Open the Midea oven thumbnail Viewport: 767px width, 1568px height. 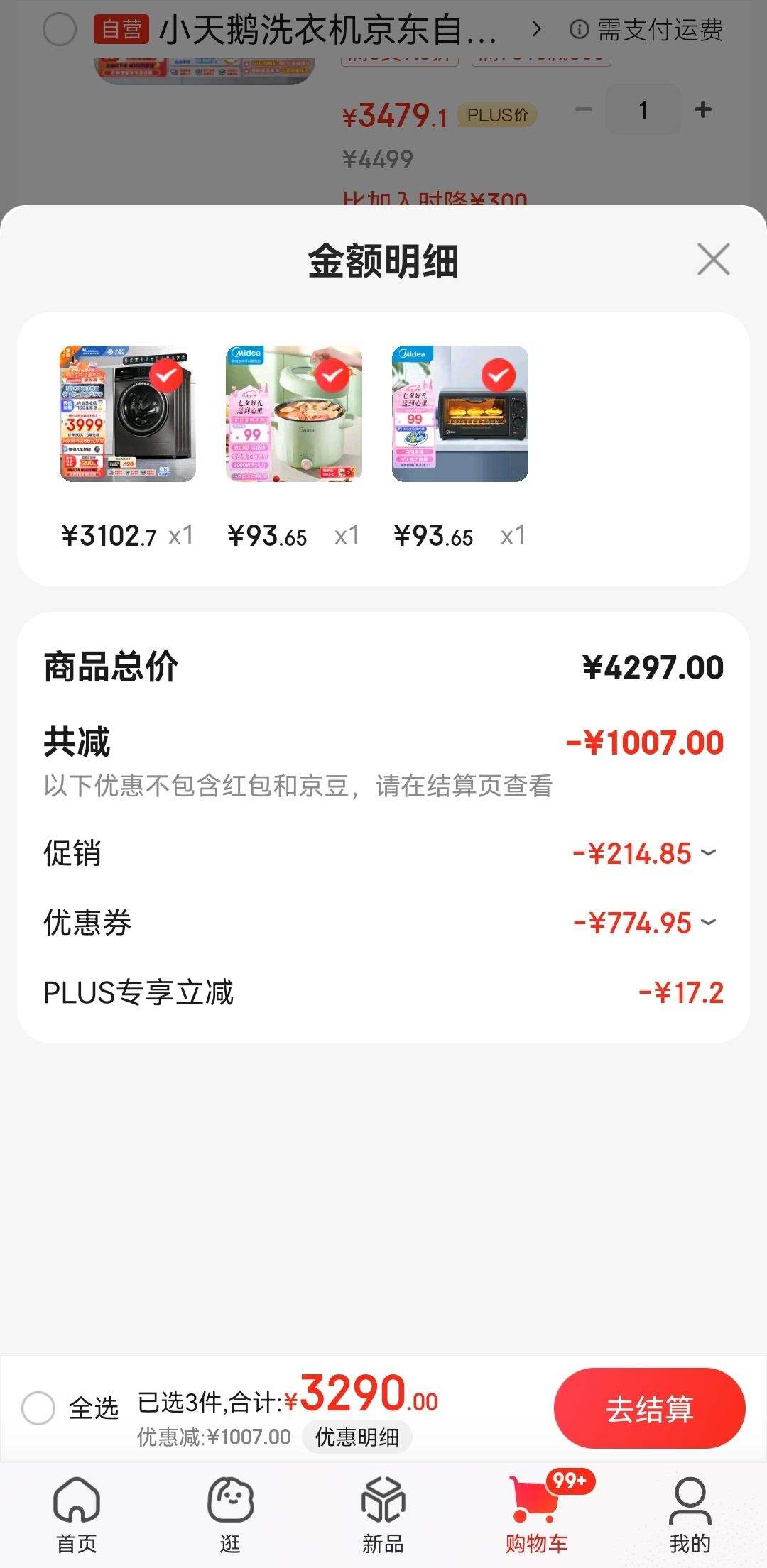tap(460, 414)
